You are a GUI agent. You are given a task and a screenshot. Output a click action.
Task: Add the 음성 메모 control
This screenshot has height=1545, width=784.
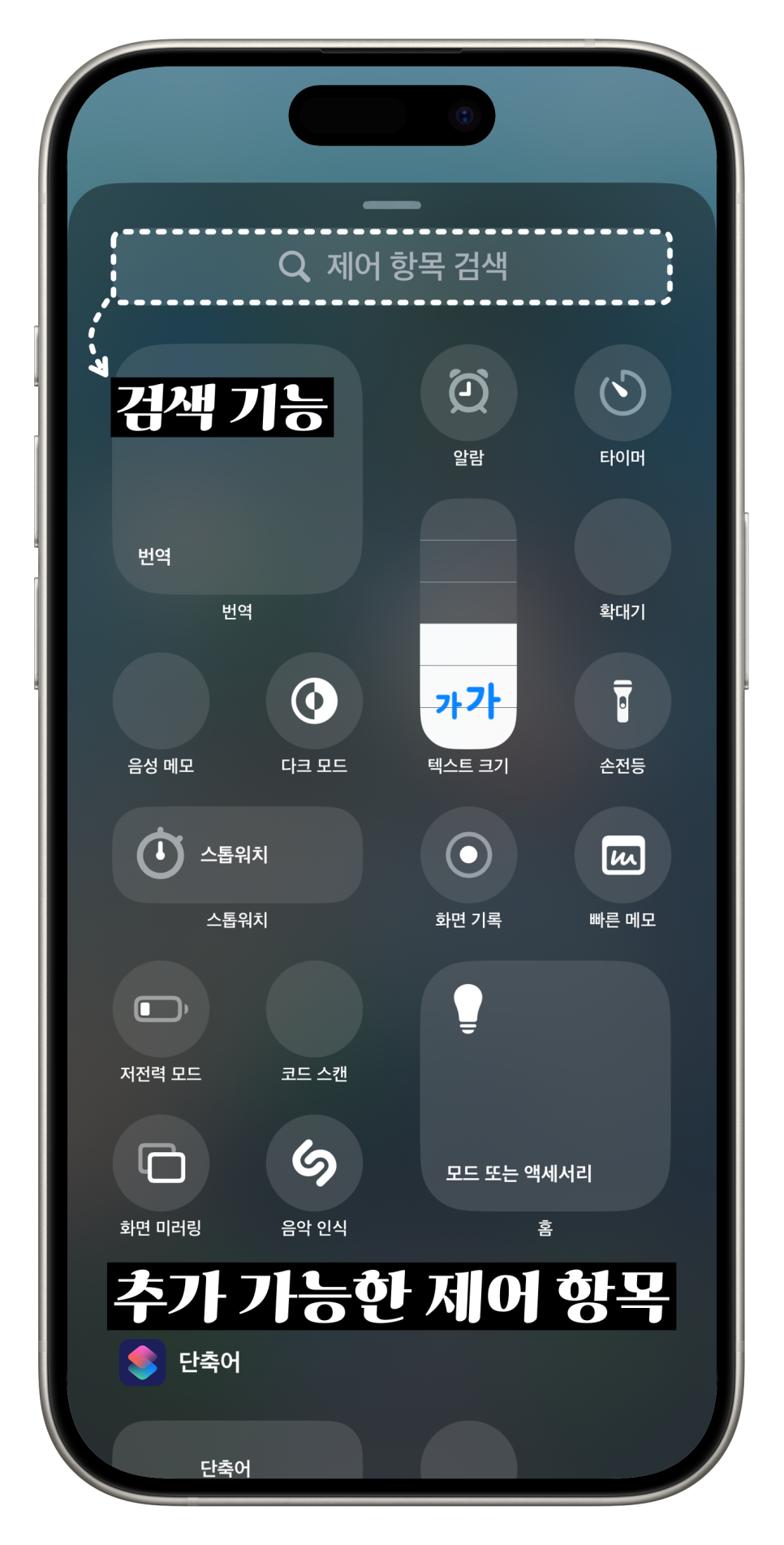161,701
